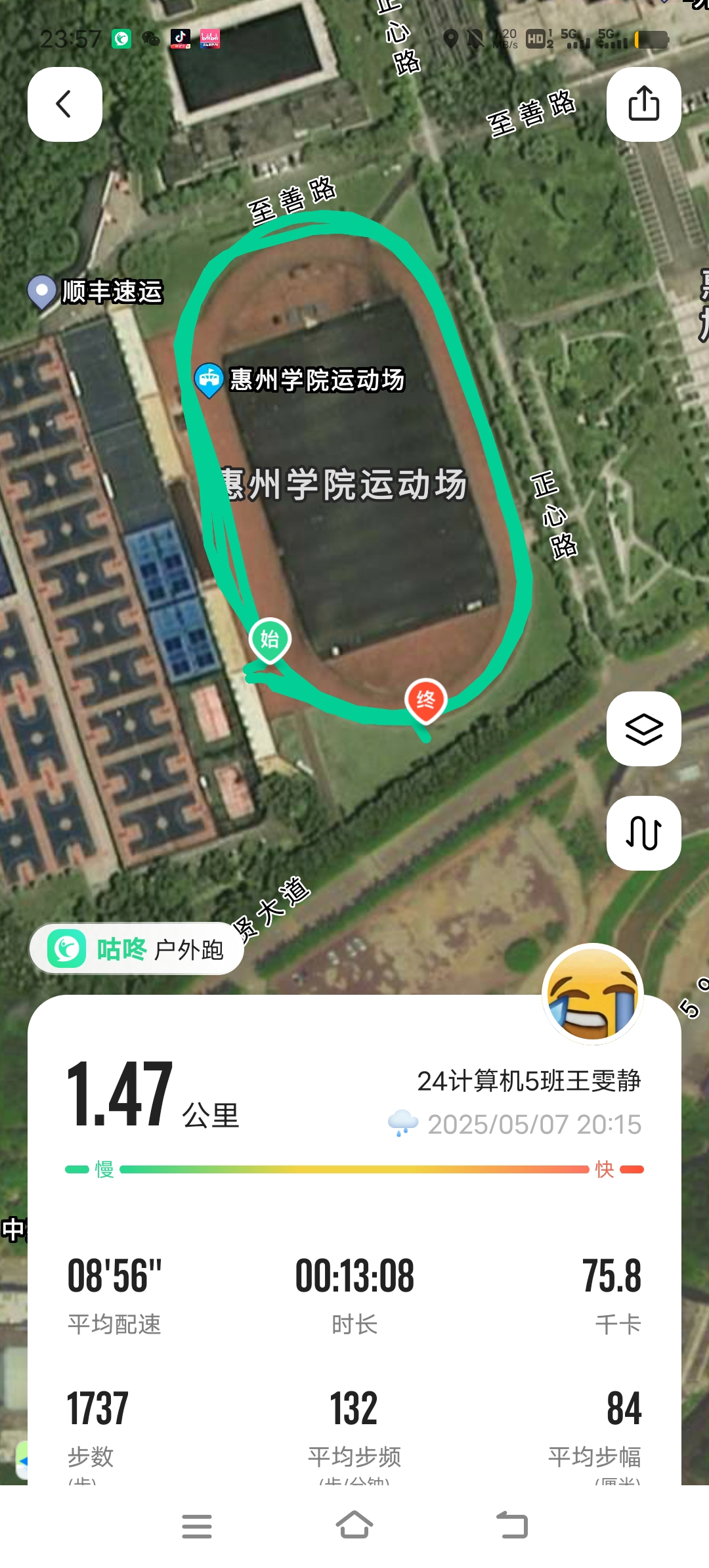Share this running record
The image size is (709, 1568).
pos(643,104)
